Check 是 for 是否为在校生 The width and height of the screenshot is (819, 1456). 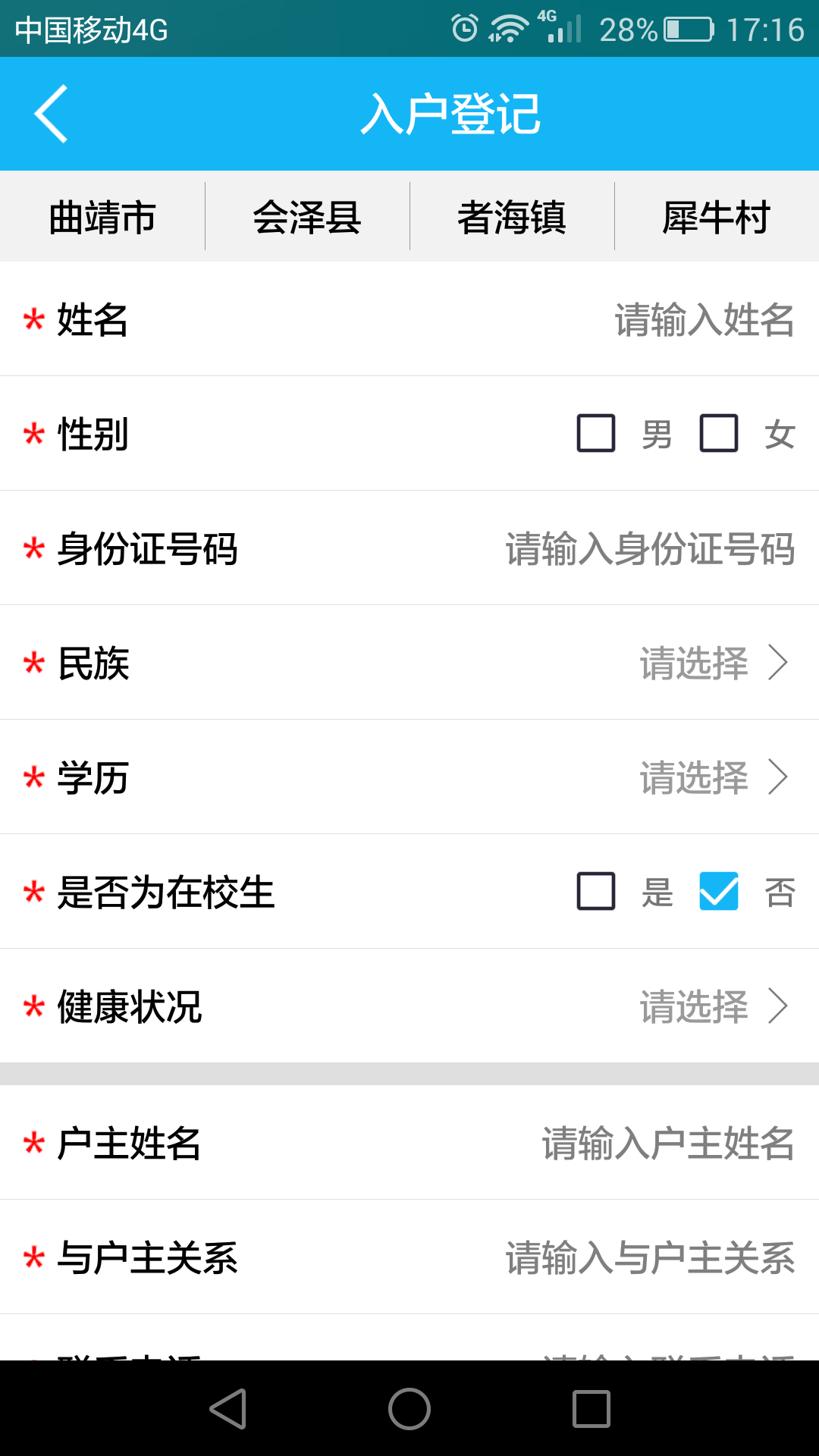[596, 891]
